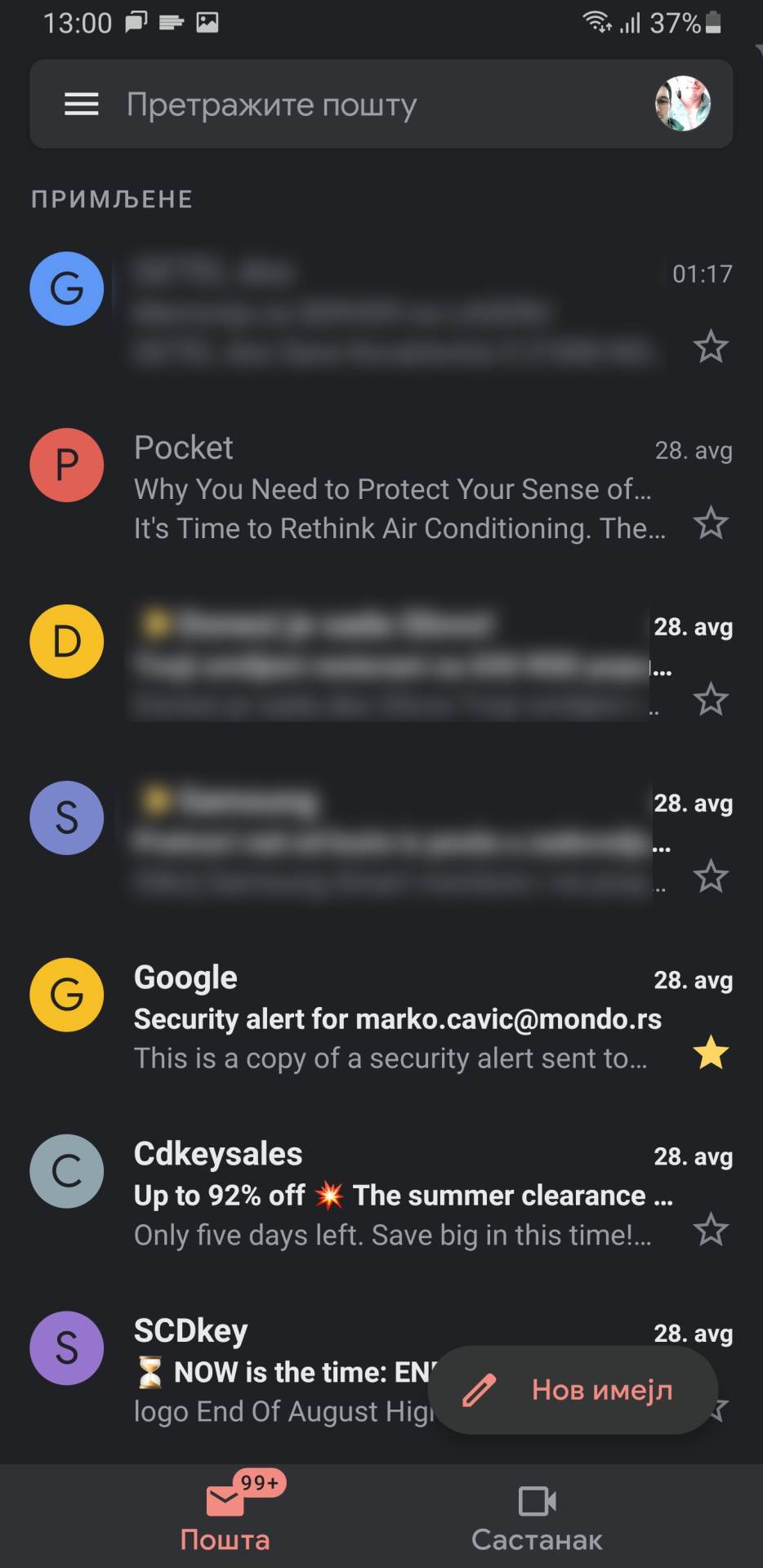Viewport: 763px width, 1568px height.
Task: Open the email received at 01:17
Action: [392, 311]
